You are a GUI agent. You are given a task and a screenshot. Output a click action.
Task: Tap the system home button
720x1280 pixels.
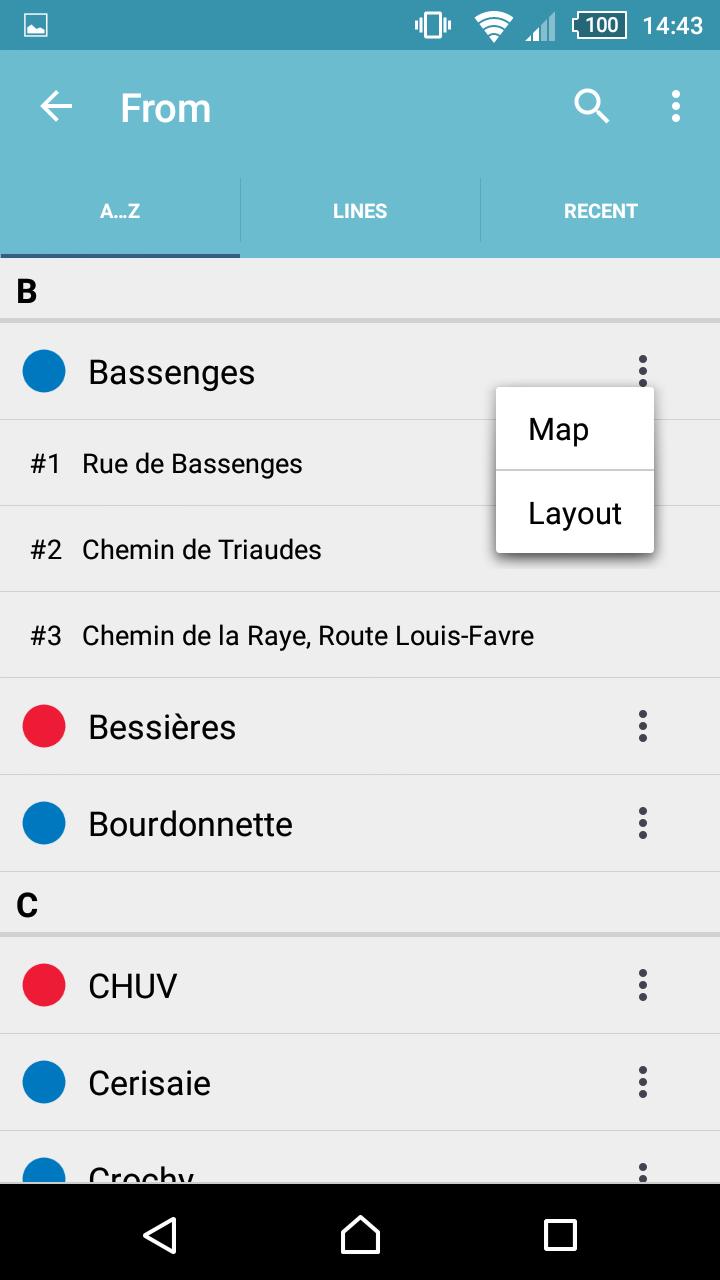tap(360, 1235)
